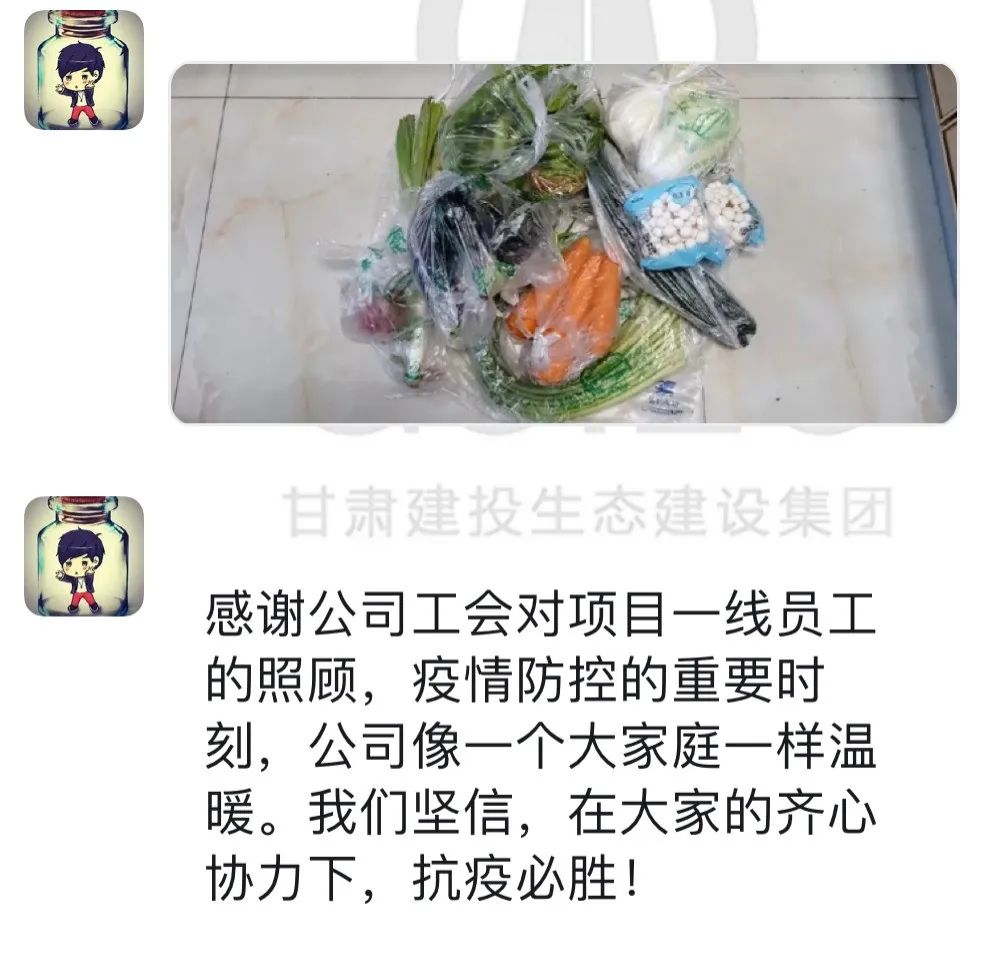The image size is (988, 957).
Task: Open the vegetable photo message
Action: (564, 243)
